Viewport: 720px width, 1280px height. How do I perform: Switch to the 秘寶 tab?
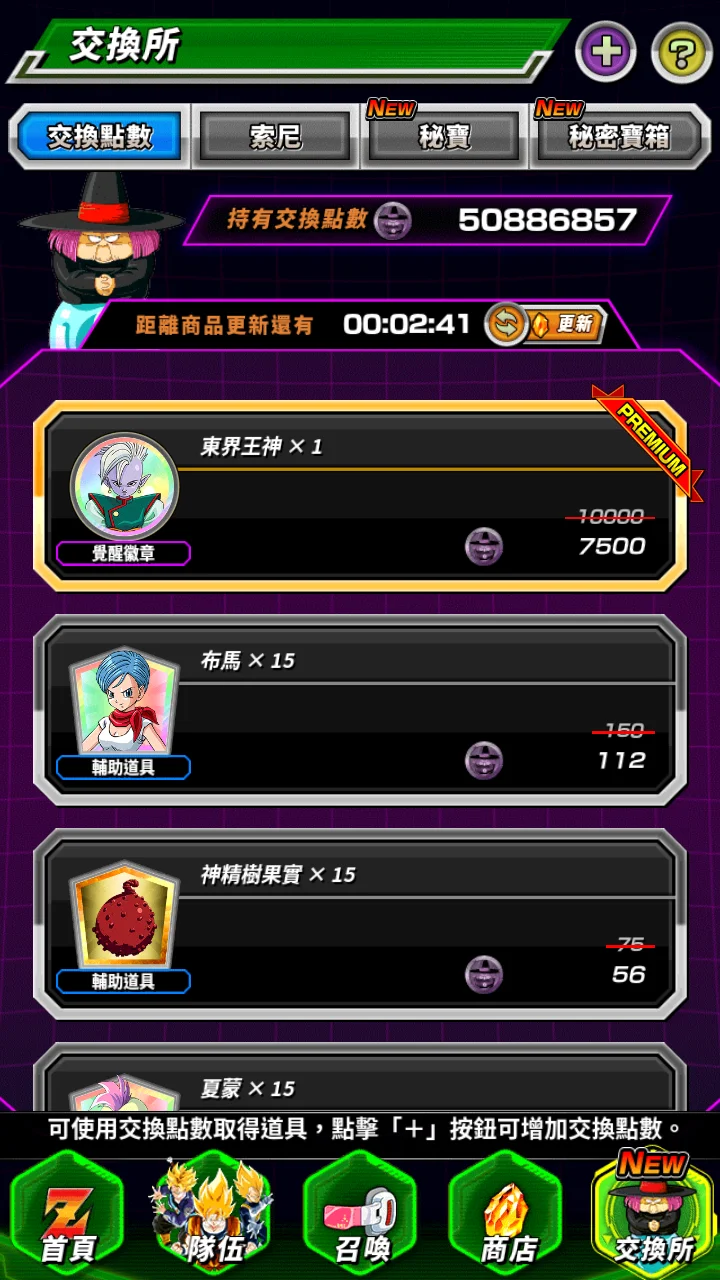(444, 136)
